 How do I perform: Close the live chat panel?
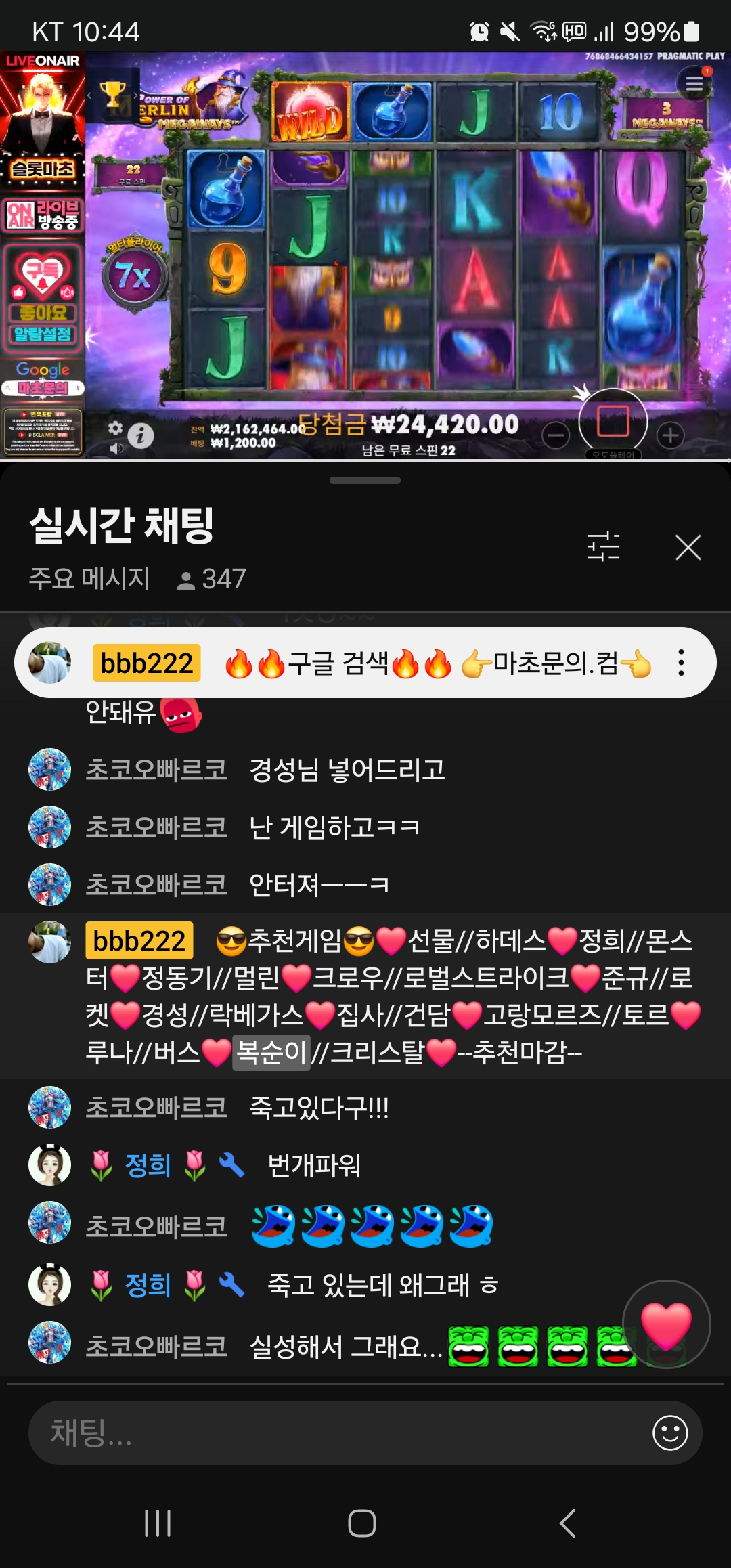688,547
